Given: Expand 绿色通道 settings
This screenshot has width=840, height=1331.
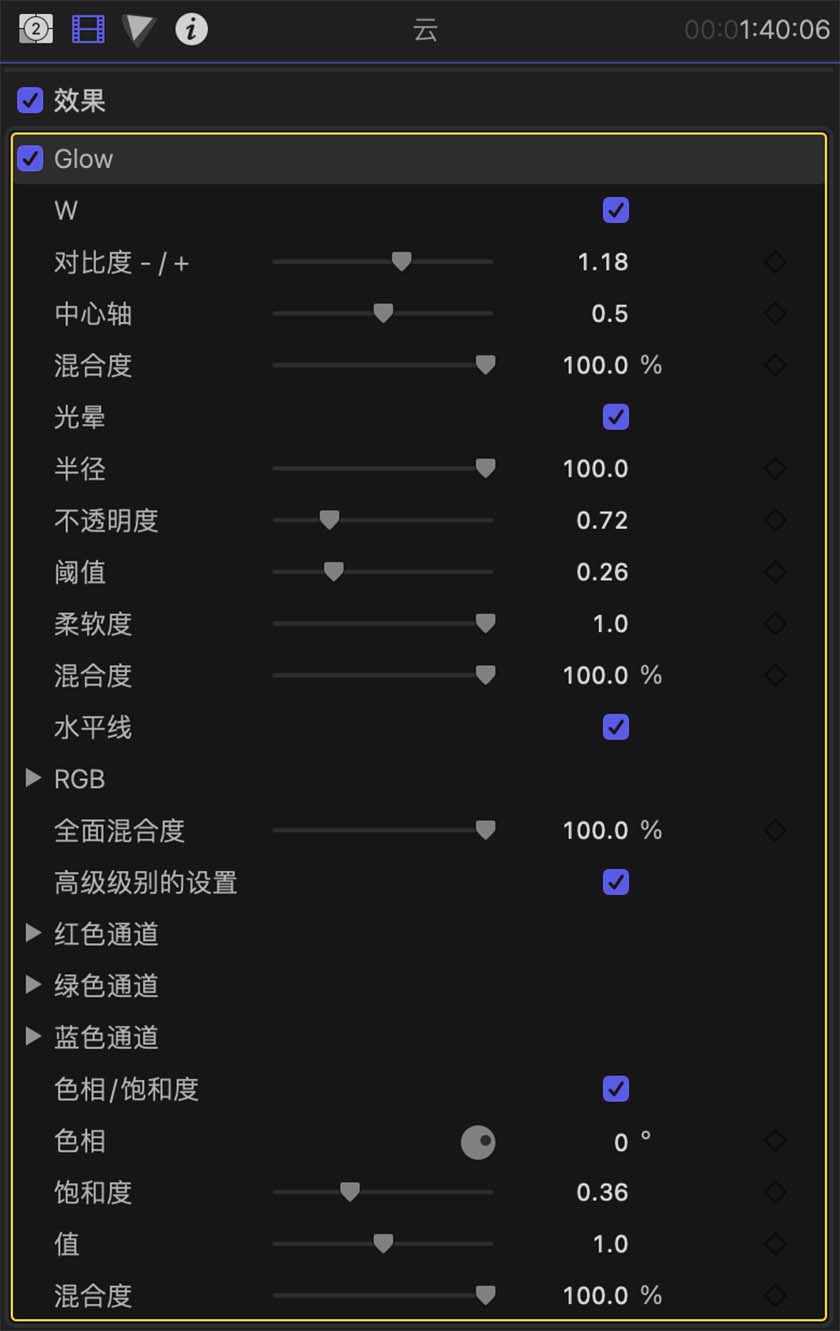Looking at the screenshot, I should tap(34, 985).
